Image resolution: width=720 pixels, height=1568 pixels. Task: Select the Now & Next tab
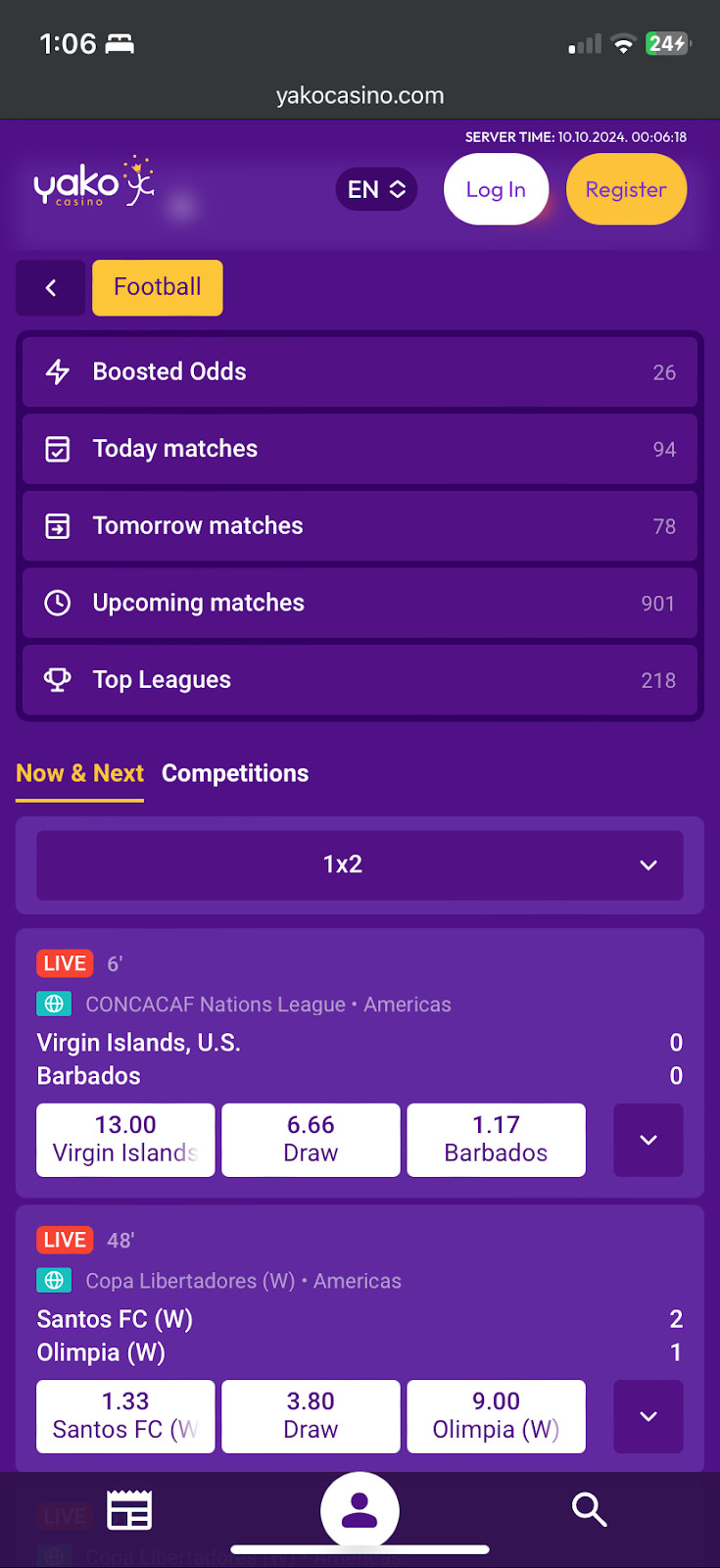coord(79,773)
